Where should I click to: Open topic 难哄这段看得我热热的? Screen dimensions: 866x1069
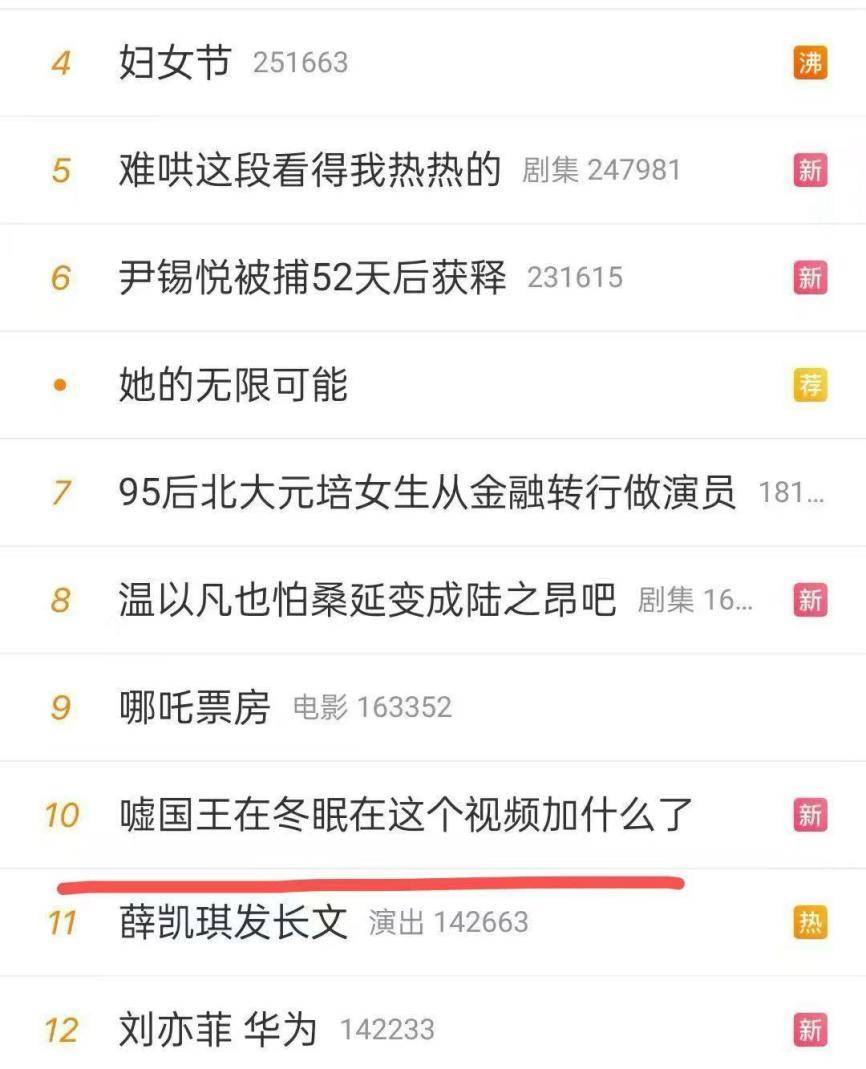pos(309,170)
